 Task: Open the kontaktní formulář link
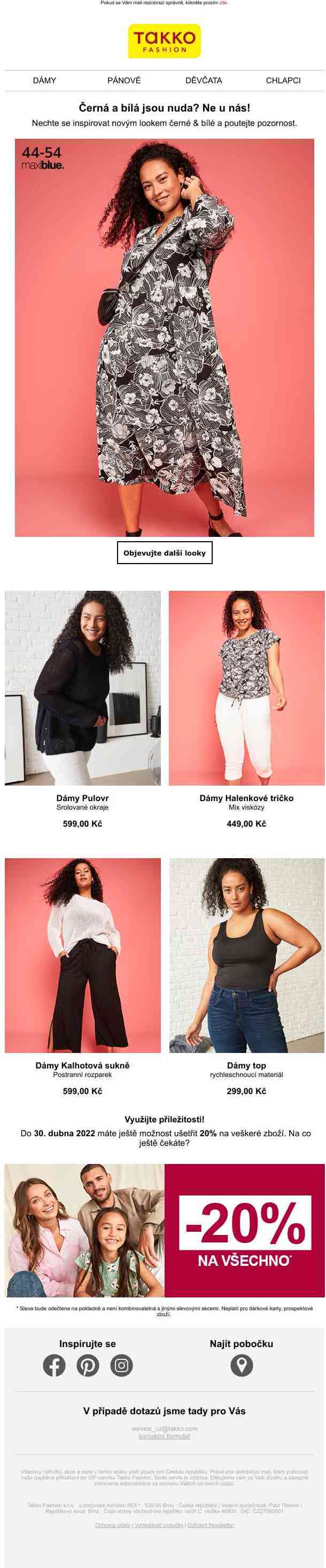pos(165,1436)
